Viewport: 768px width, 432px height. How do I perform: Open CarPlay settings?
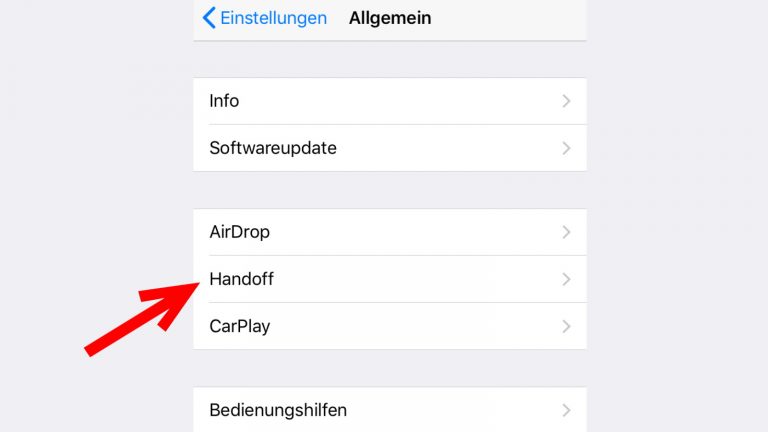[389, 326]
